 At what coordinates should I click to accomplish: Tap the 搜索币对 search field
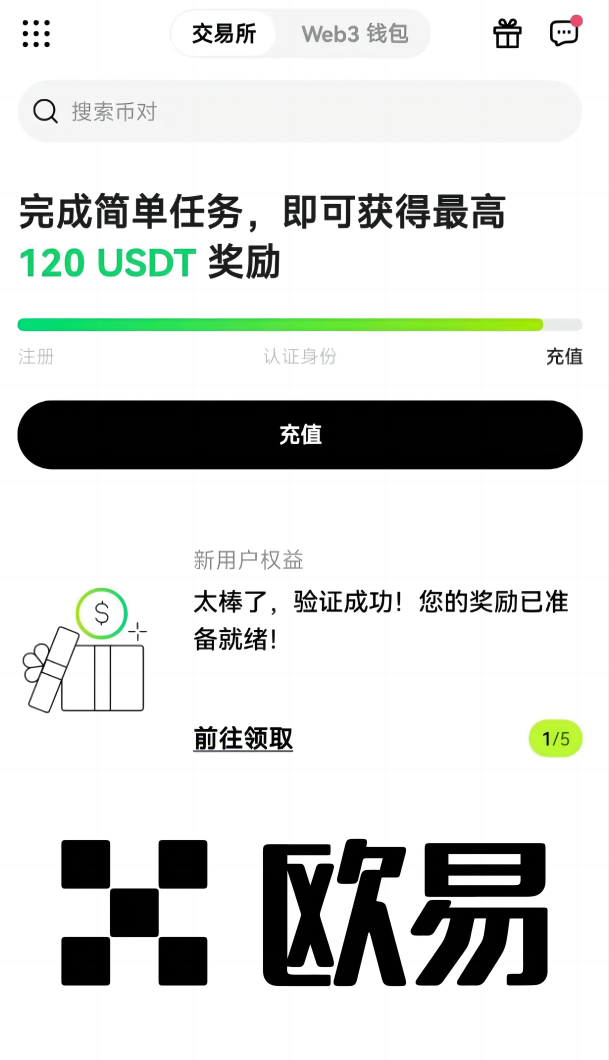[x=300, y=111]
